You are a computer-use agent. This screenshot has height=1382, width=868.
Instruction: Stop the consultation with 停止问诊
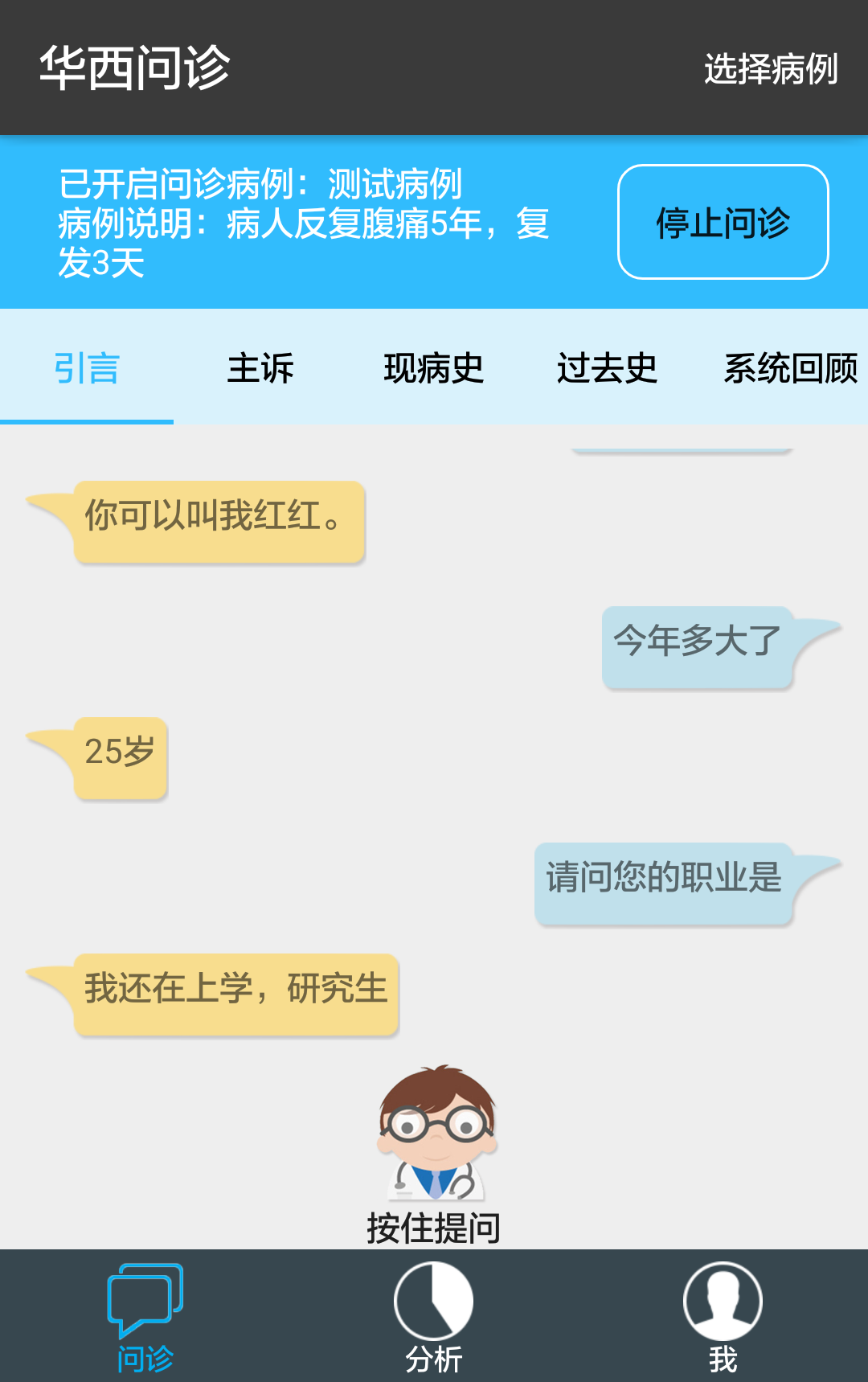coord(723,223)
